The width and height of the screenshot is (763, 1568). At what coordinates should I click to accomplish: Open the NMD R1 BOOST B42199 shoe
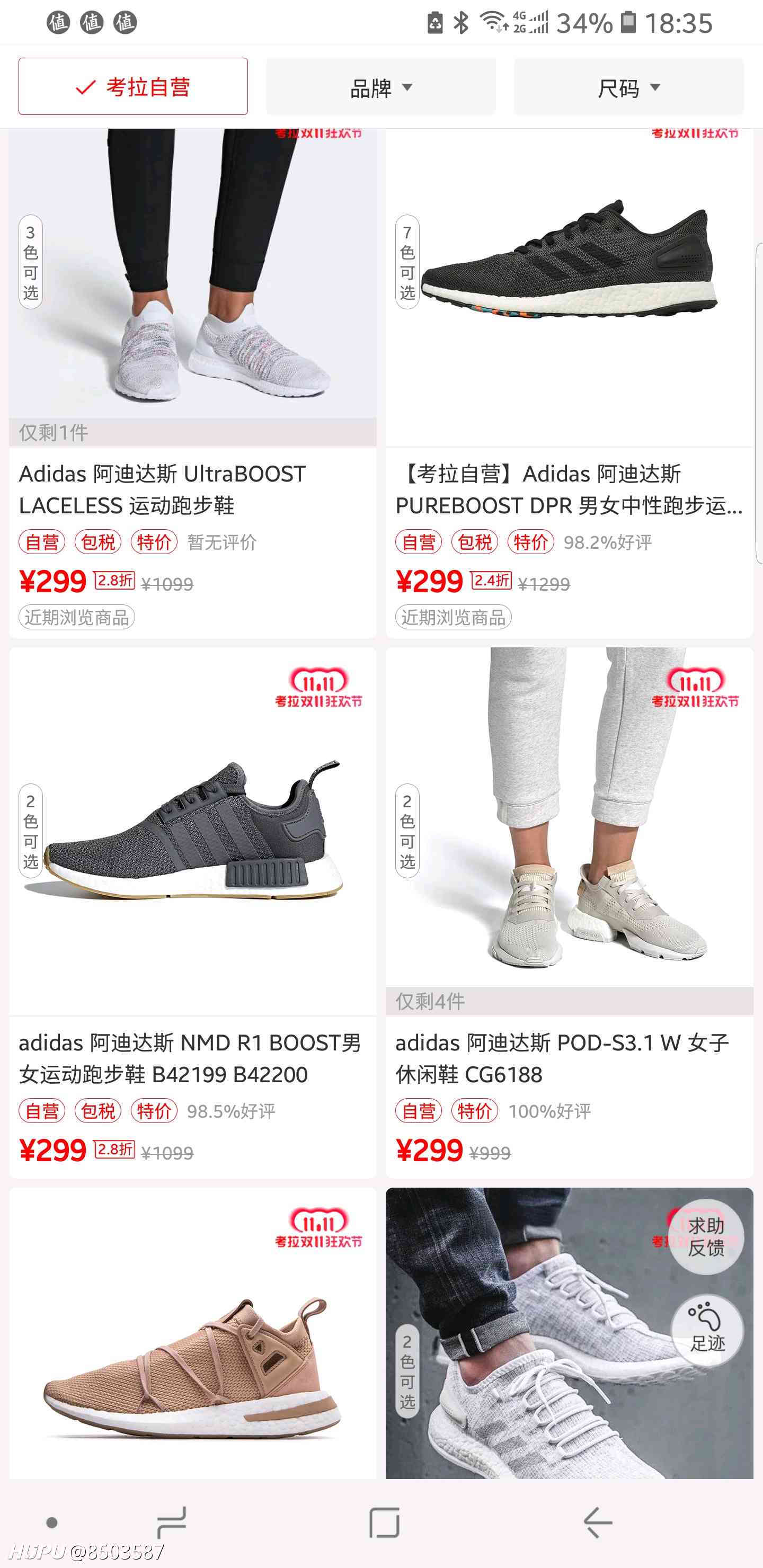[x=192, y=912]
